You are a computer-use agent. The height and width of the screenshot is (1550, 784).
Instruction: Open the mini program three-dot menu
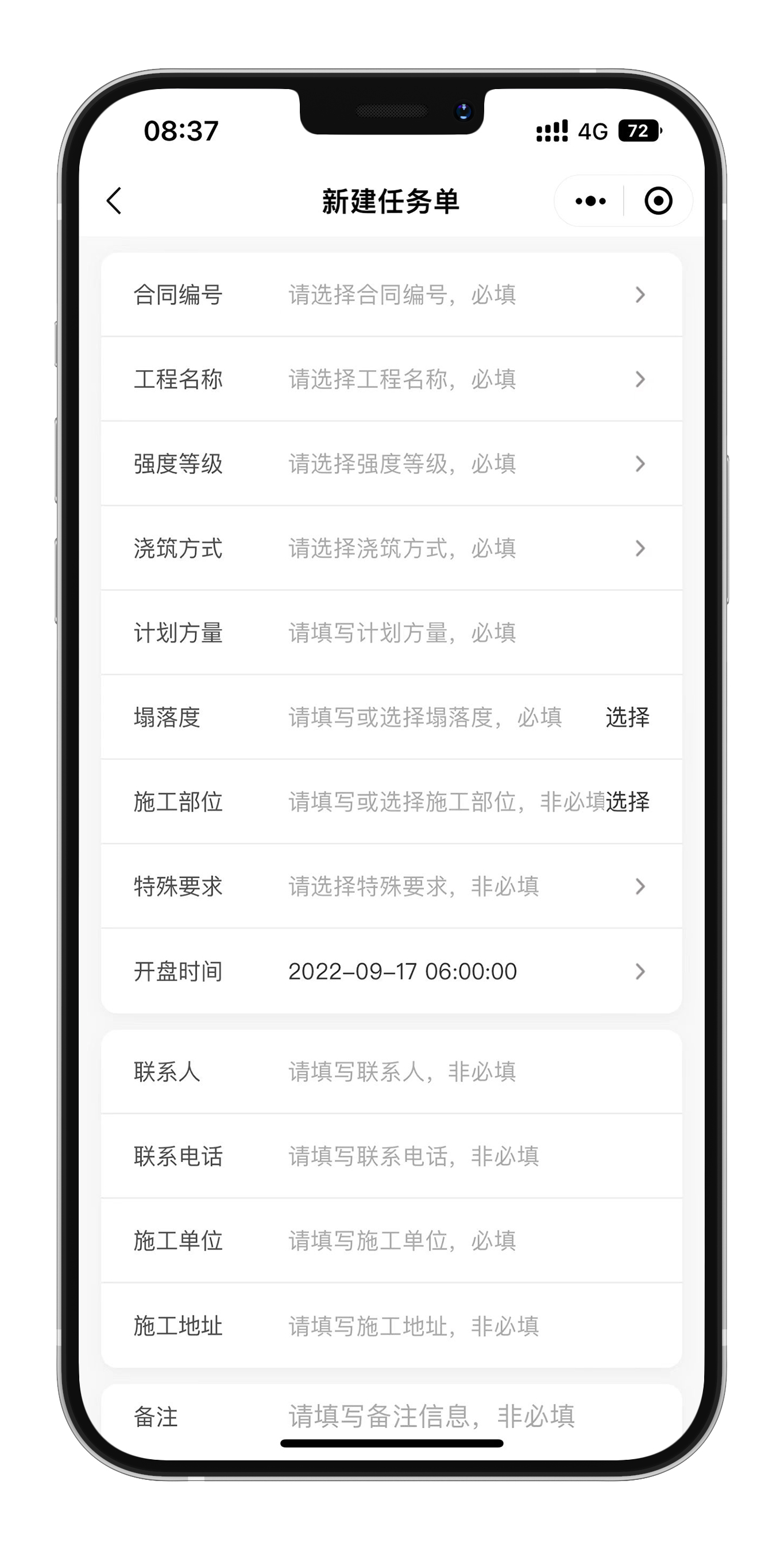[590, 201]
